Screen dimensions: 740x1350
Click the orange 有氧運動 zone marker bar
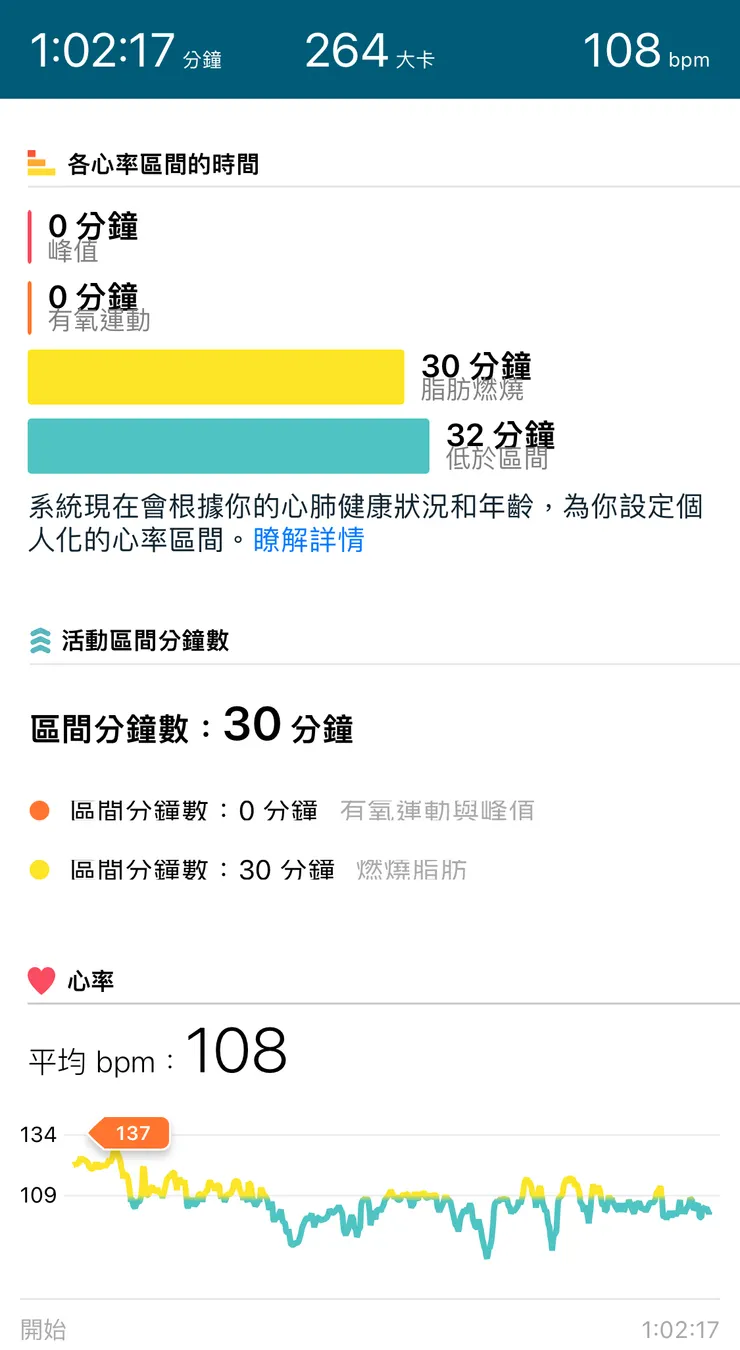(31, 306)
